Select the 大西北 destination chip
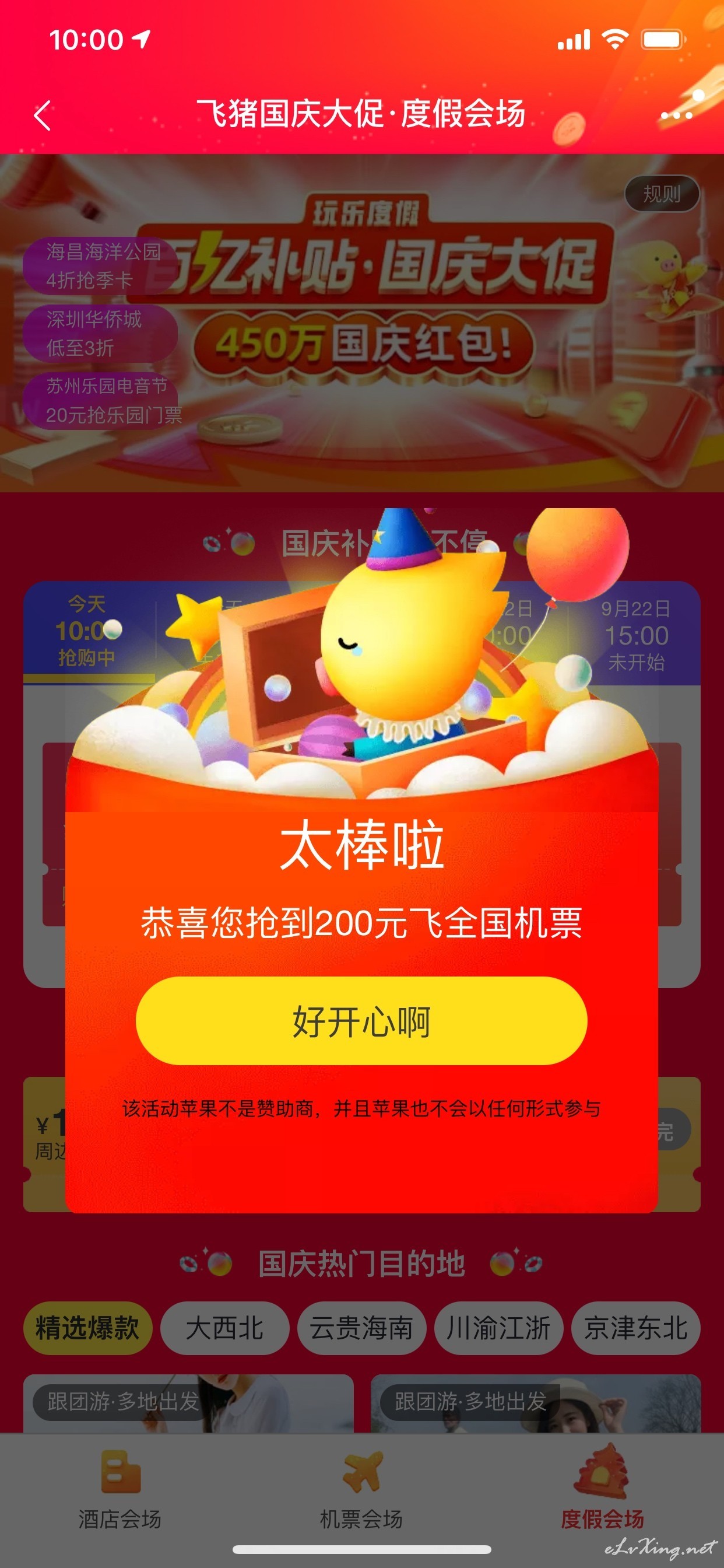This screenshot has height=1568, width=724. pyautogui.click(x=224, y=1328)
